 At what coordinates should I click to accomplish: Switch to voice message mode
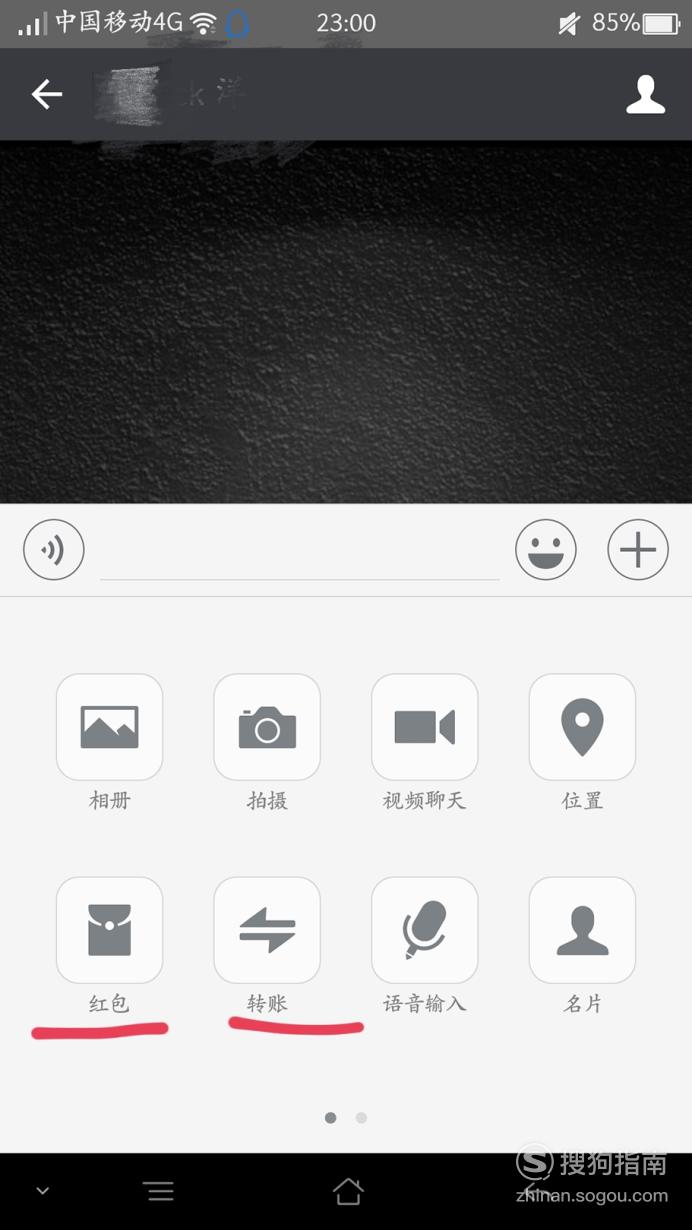click(x=54, y=549)
